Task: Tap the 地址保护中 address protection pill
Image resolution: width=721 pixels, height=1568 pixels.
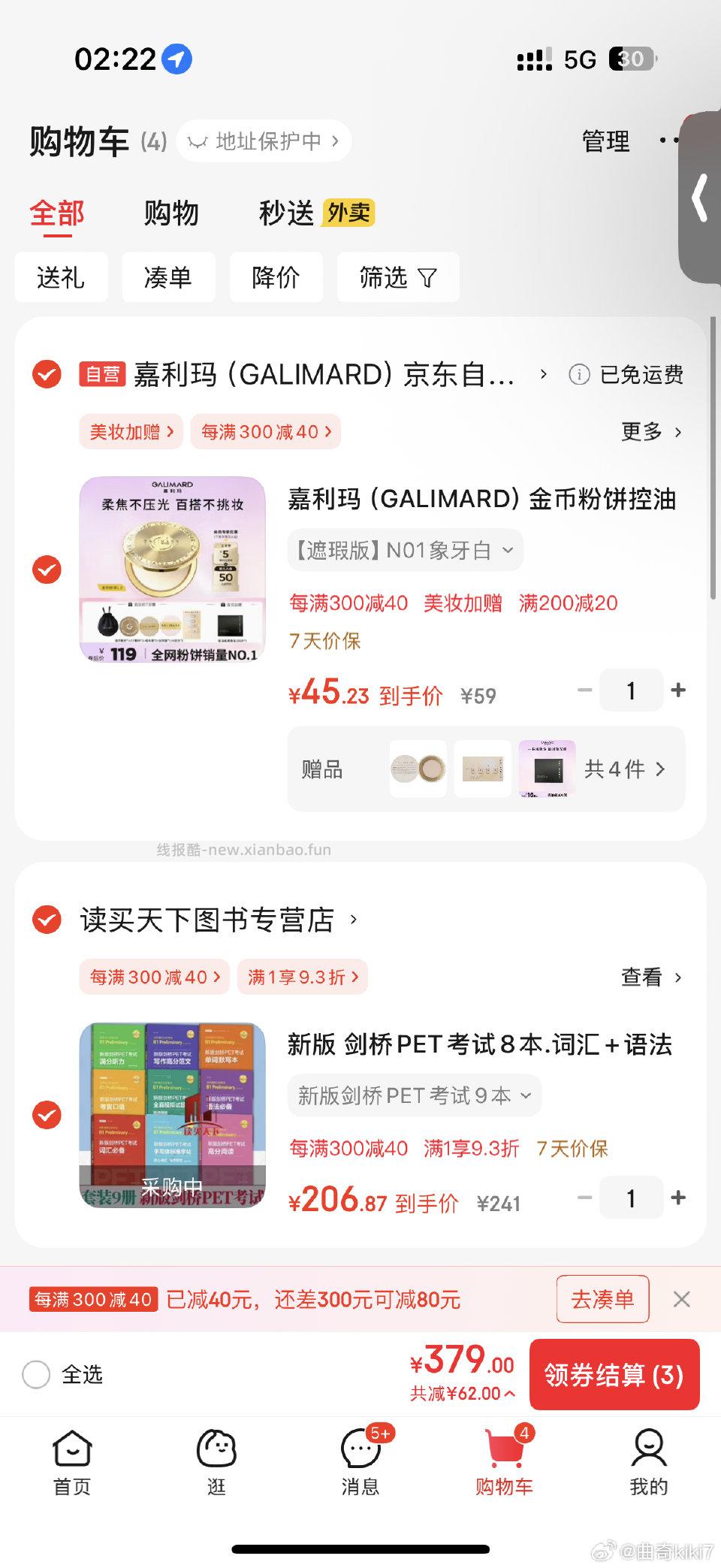Action: click(x=263, y=140)
